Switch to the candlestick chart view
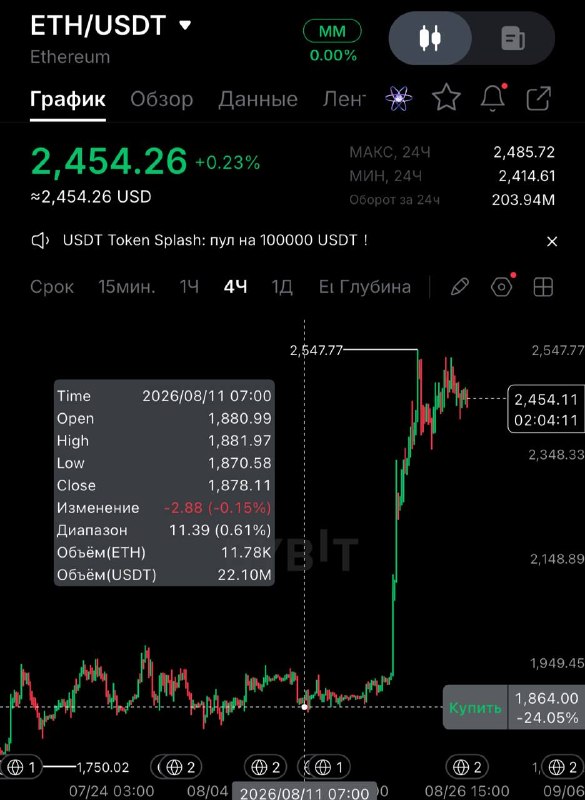585x800 pixels. [430, 38]
